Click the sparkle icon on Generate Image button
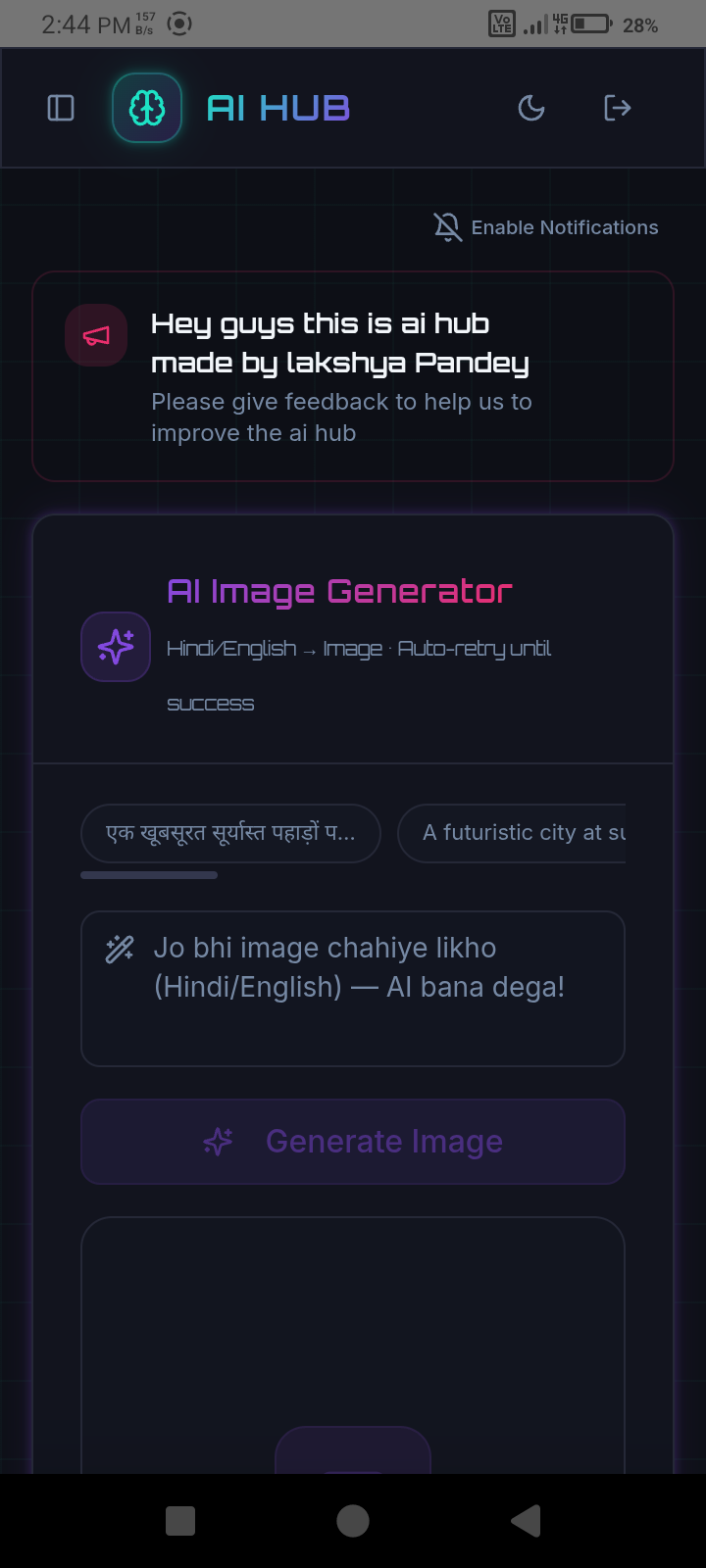The height and width of the screenshot is (1568, 706). [x=217, y=1141]
